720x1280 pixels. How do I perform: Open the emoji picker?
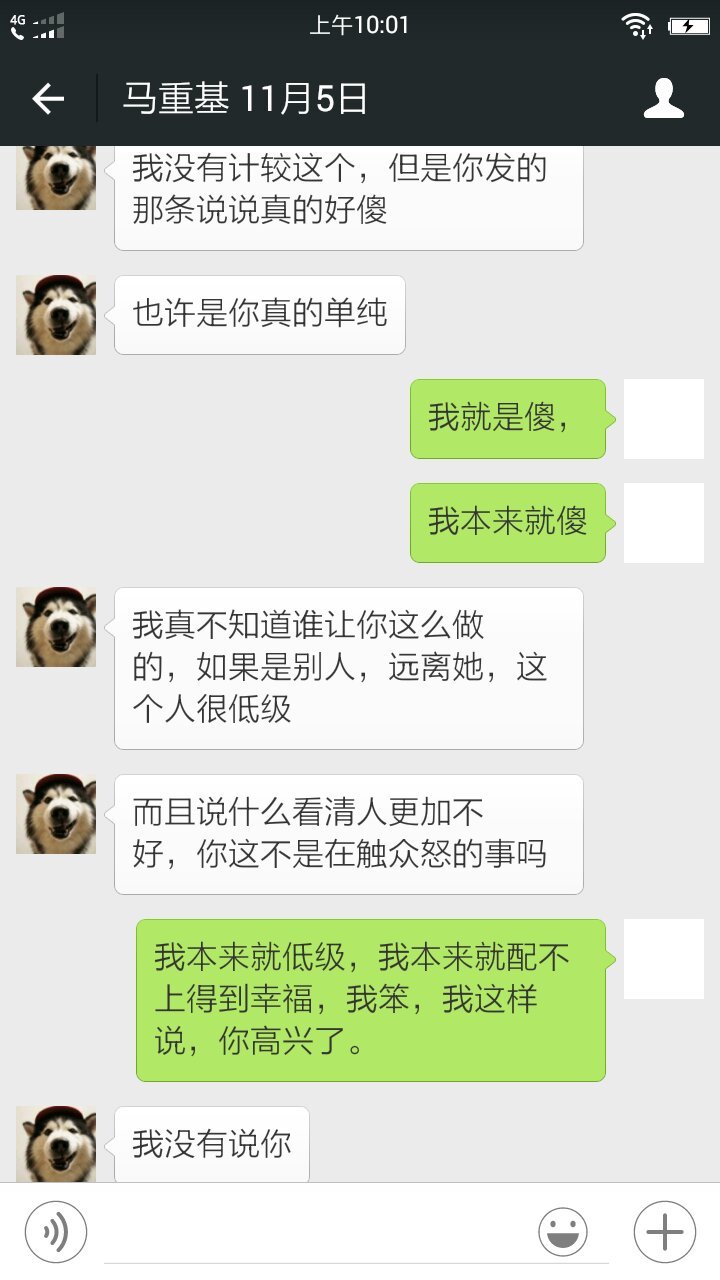coord(563,1231)
